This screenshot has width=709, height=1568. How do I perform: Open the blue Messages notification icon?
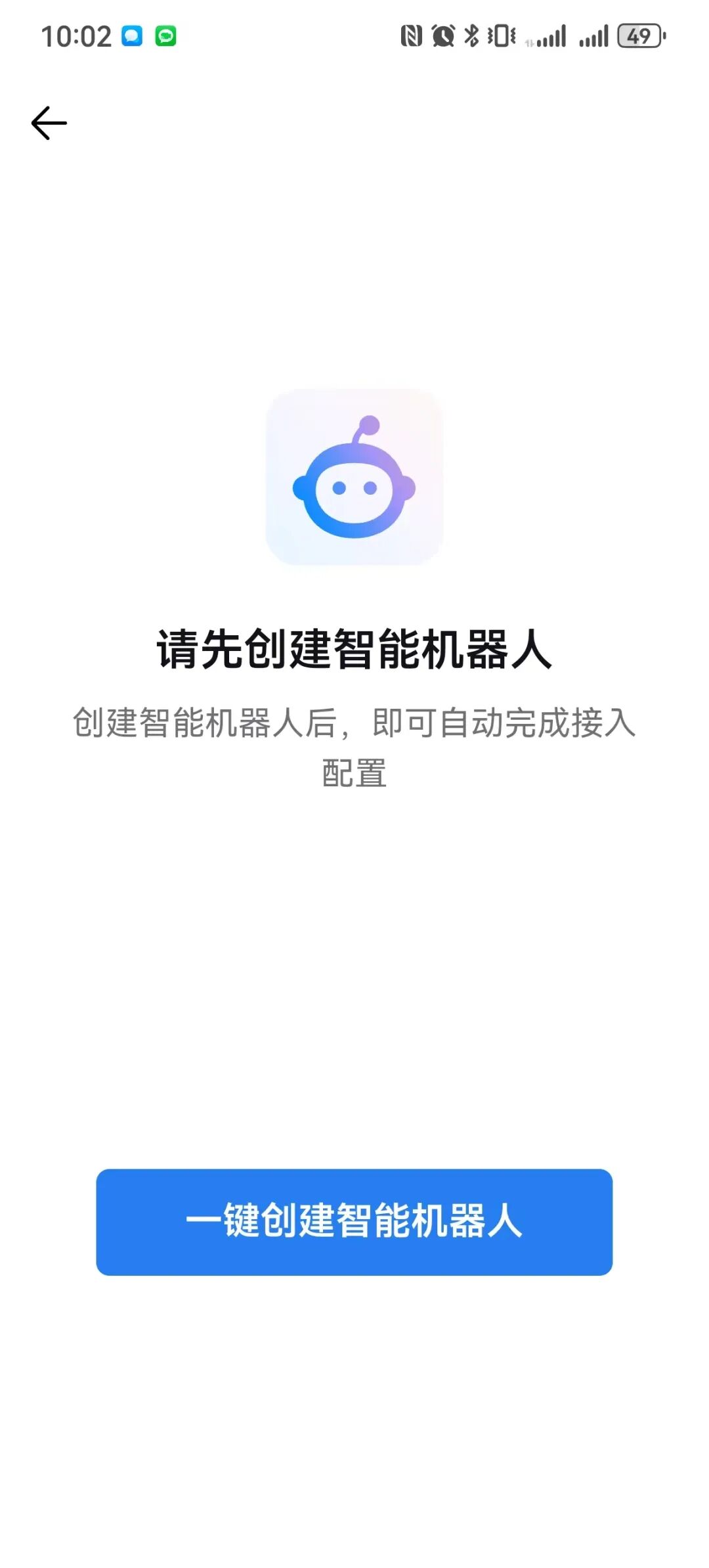coord(131,37)
